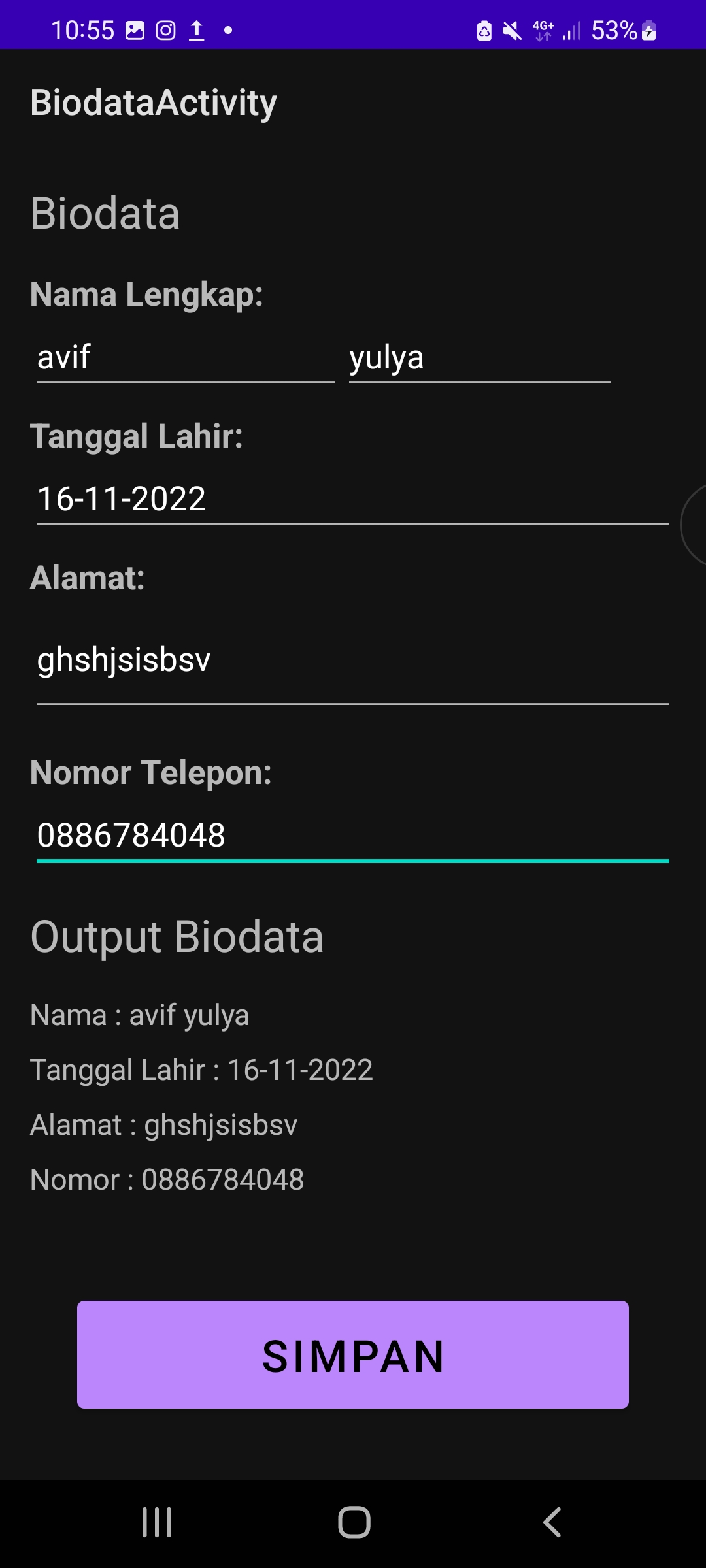Tap the back navigation icon
The width and height of the screenshot is (706, 1568).
552,1522
